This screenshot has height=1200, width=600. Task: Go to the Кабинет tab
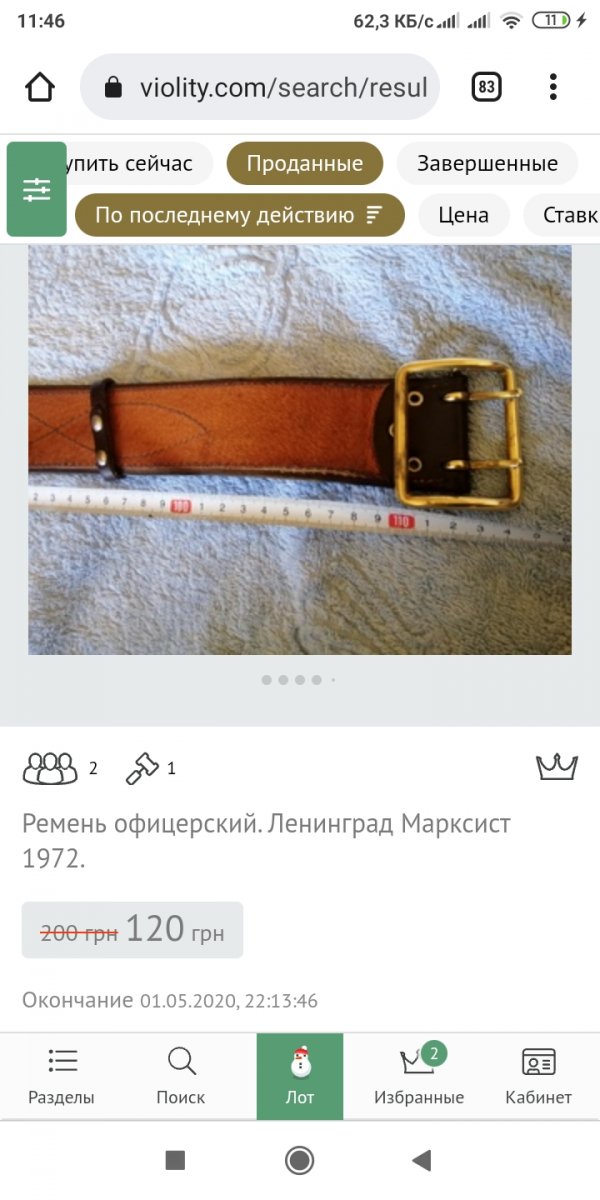tap(538, 1076)
